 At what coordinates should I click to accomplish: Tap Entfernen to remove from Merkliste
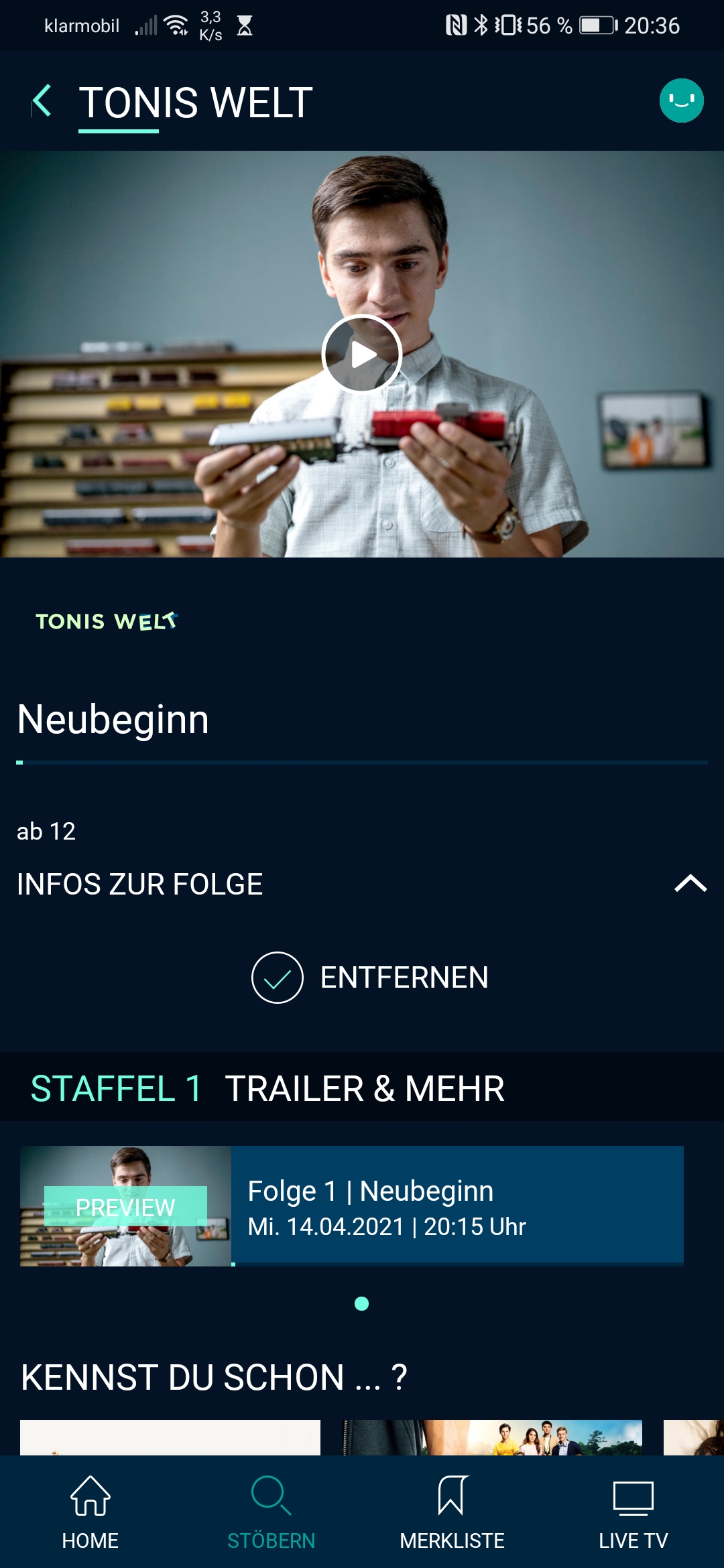point(370,977)
